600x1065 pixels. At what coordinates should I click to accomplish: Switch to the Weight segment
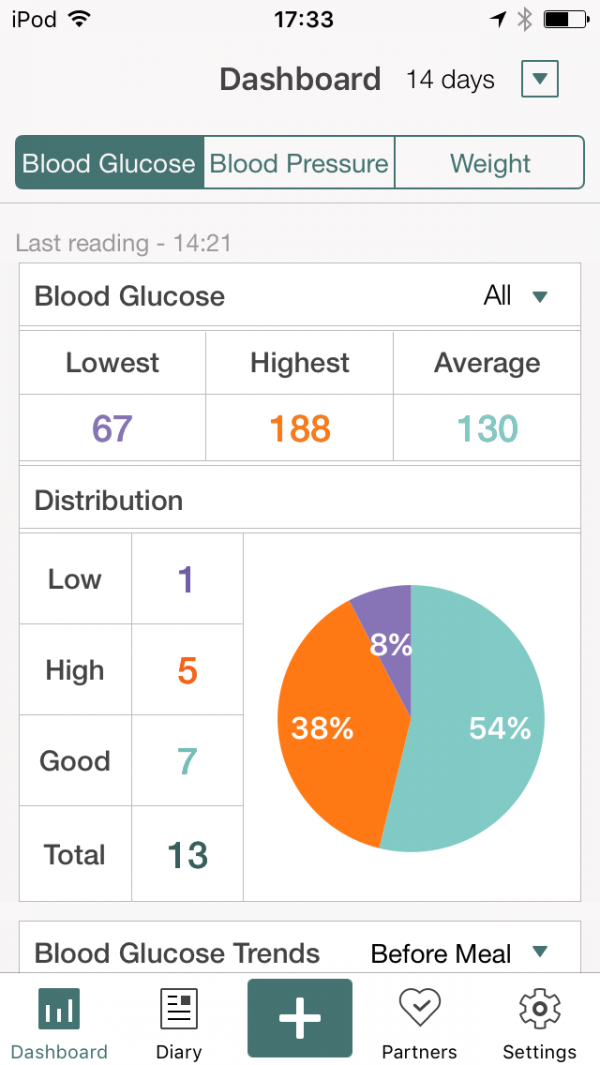point(490,163)
